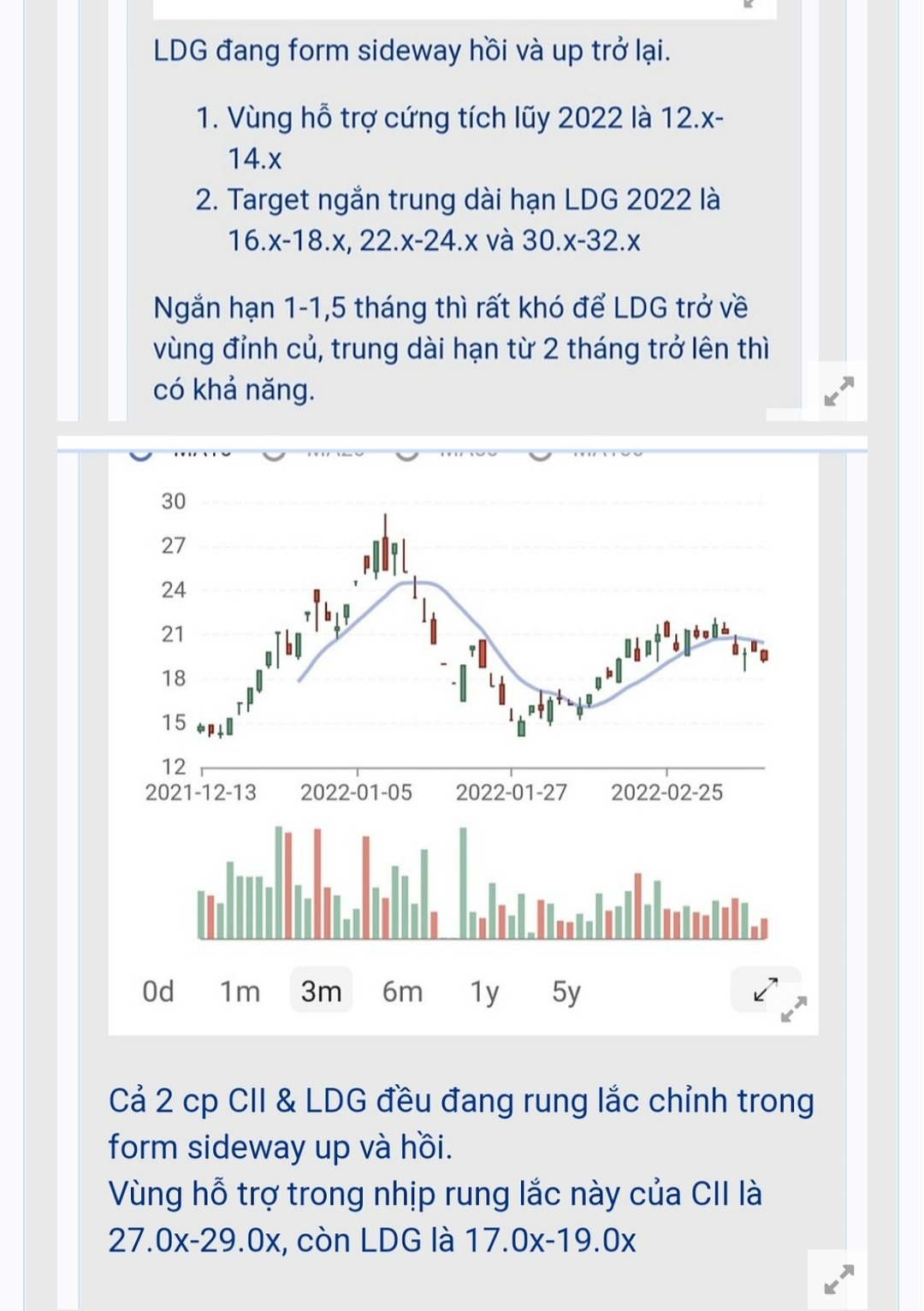This screenshot has height=1311, width=924.
Task: Expand the LDG candlestick chart image
Action: click(x=794, y=1009)
